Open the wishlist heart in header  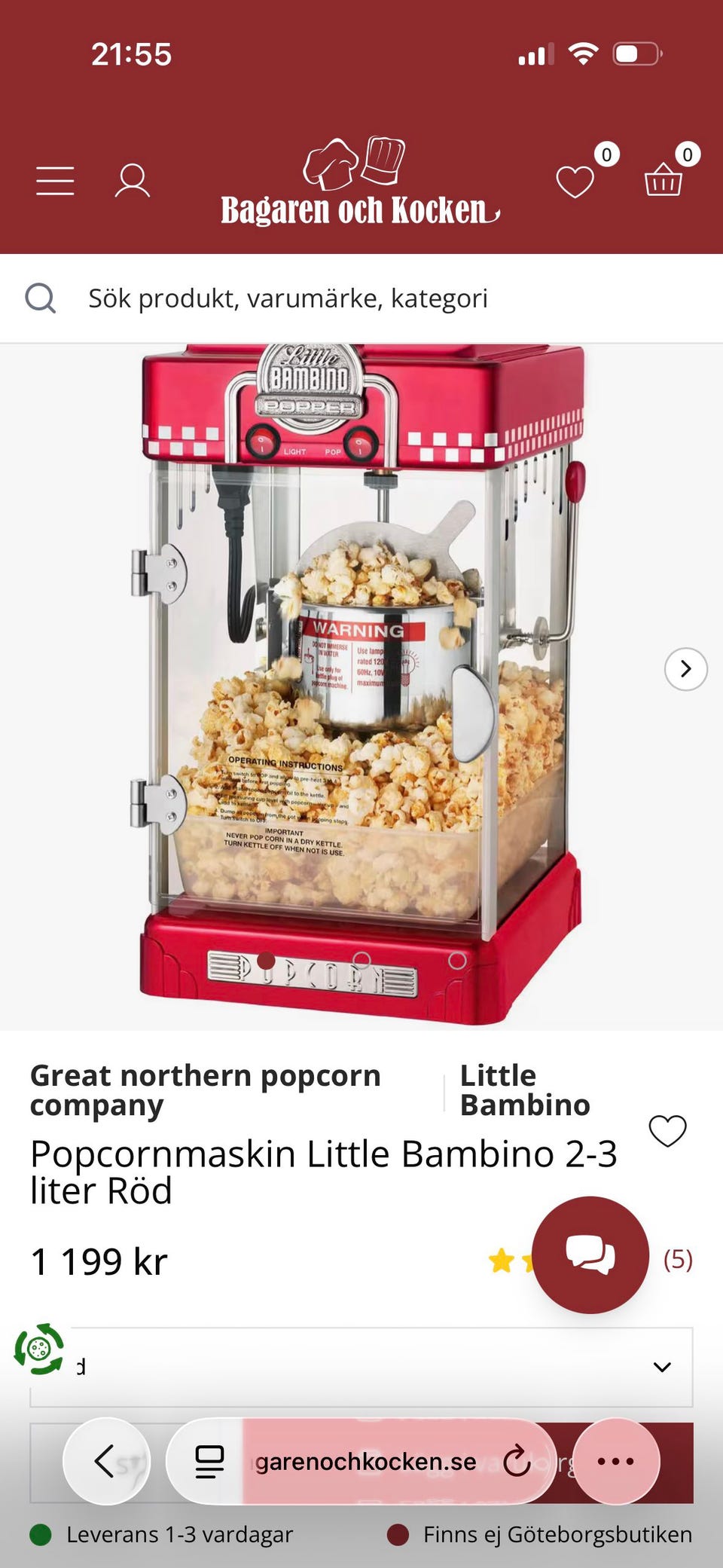(x=575, y=182)
